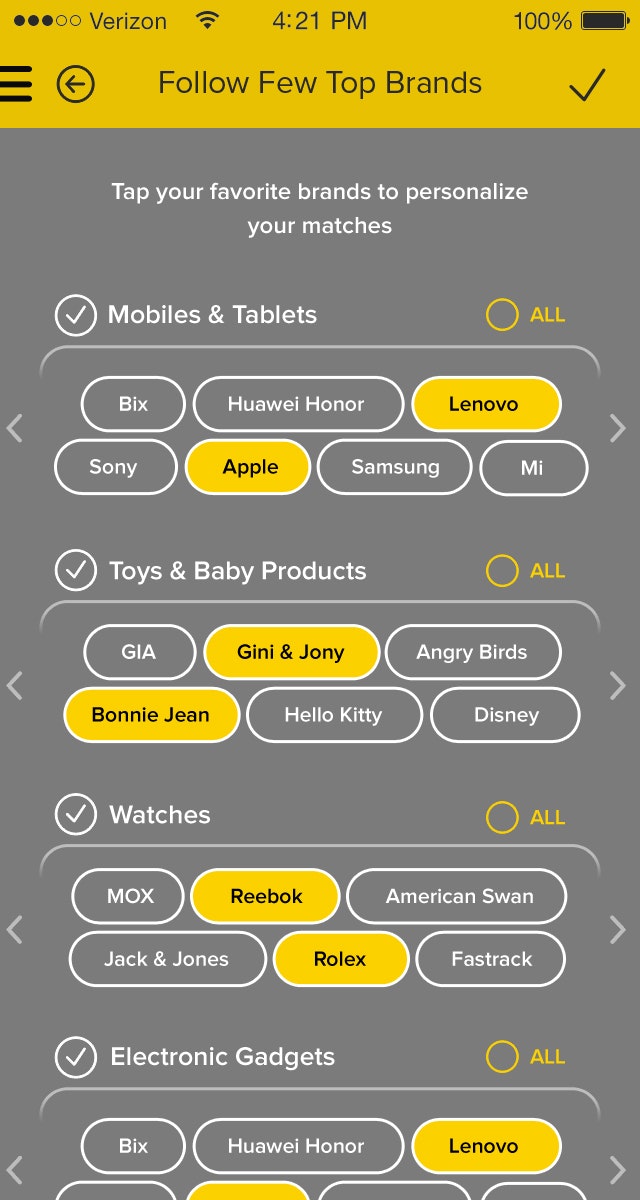The width and height of the screenshot is (640, 1200).
Task: Follow the American Swan brand
Action: [x=459, y=896]
